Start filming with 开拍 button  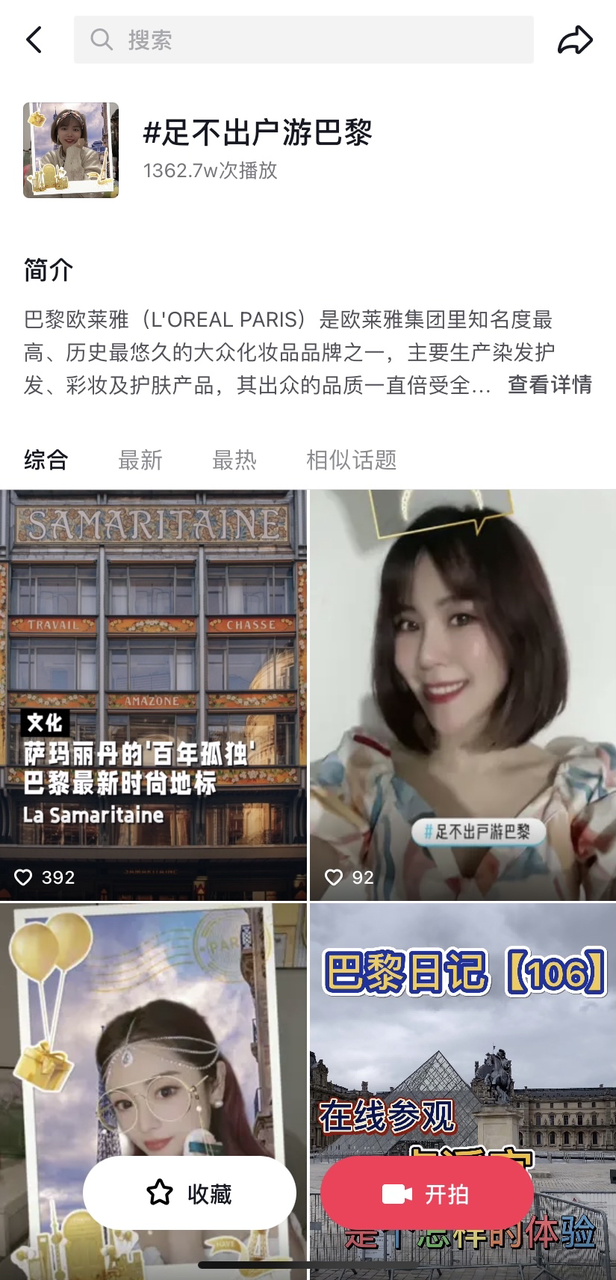[x=426, y=1193]
